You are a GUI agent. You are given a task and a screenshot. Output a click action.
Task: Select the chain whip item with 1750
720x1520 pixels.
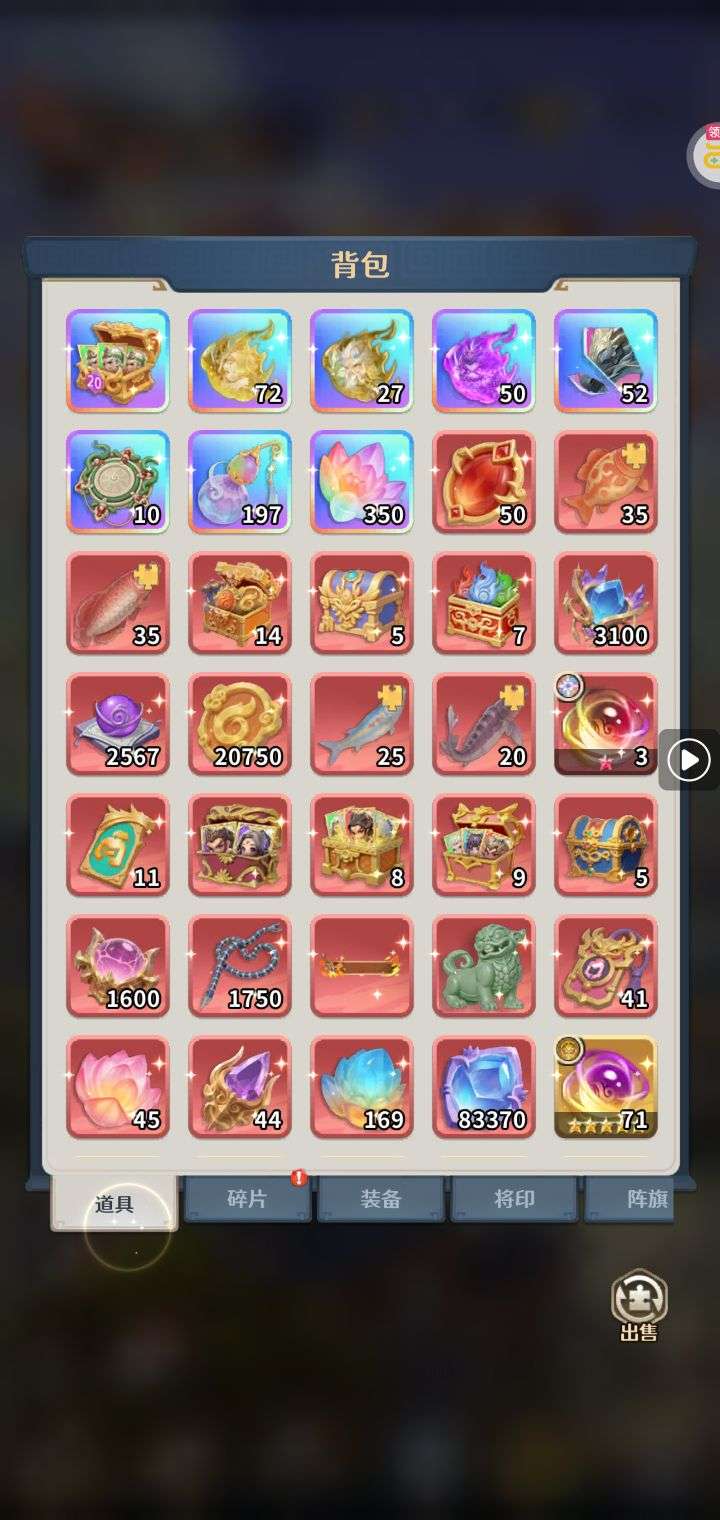coord(240,967)
